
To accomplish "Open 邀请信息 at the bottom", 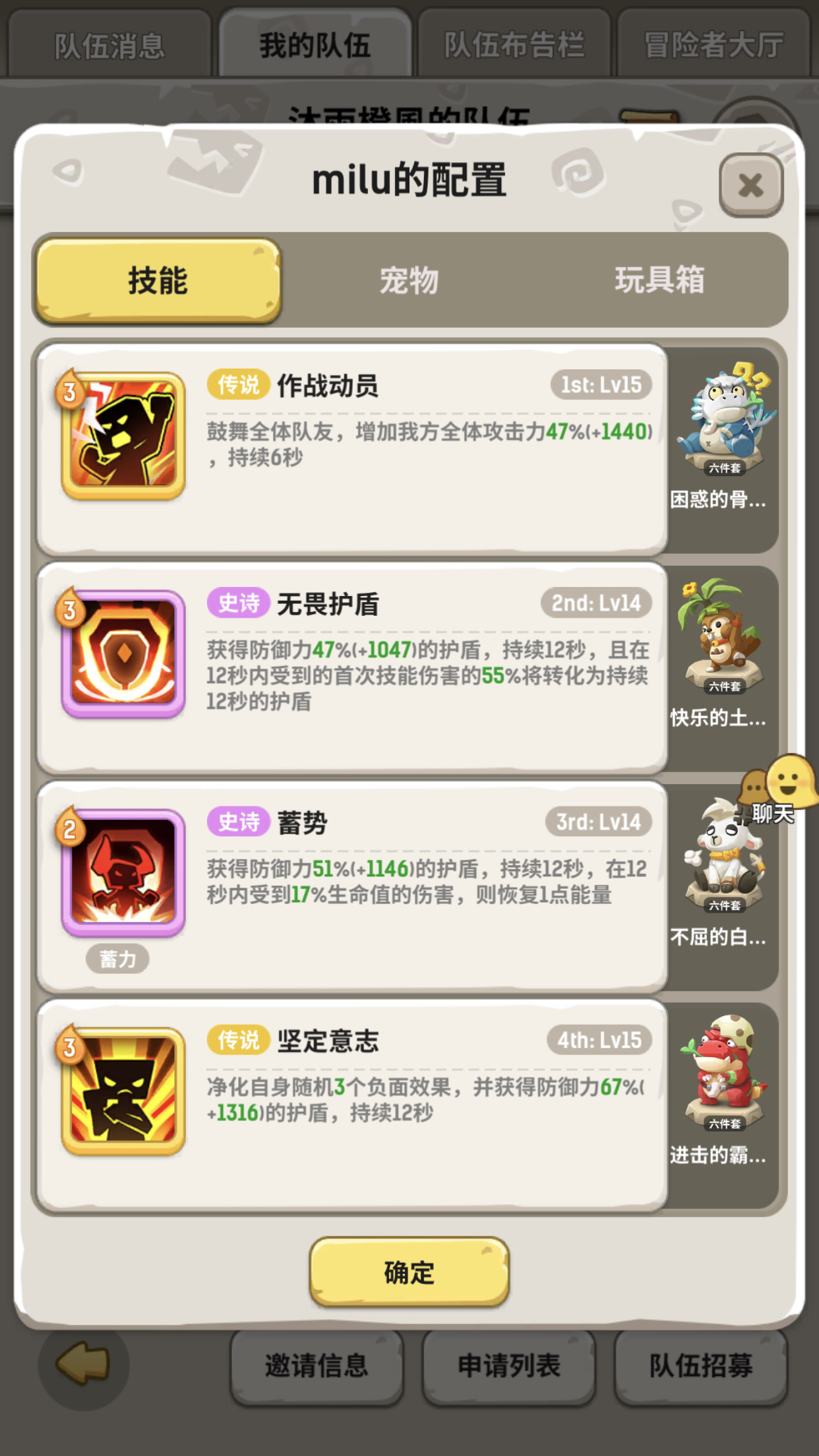I will (318, 1365).
